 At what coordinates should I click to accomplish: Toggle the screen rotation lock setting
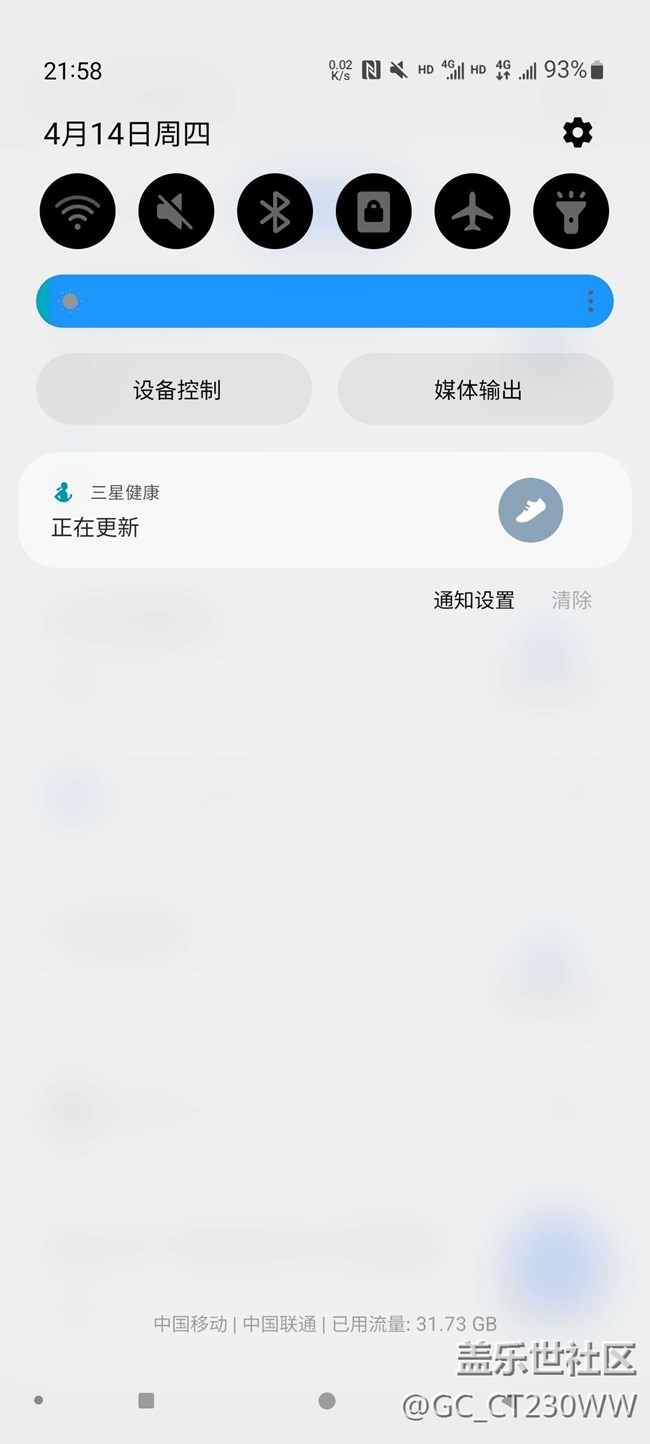coord(374,211)
